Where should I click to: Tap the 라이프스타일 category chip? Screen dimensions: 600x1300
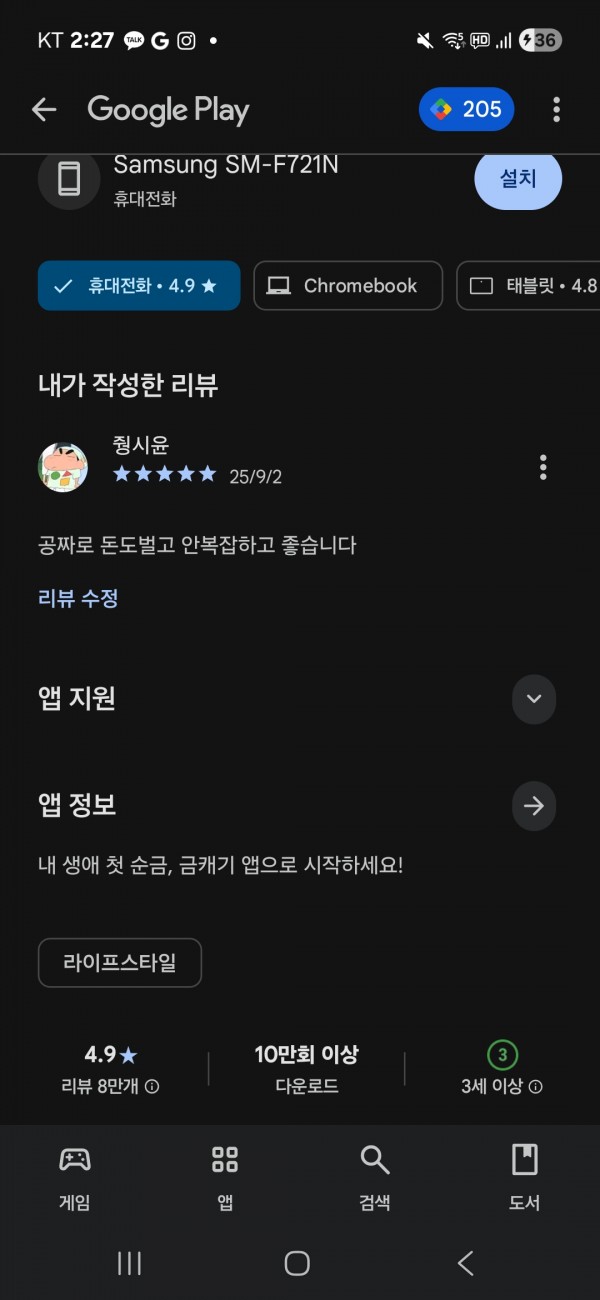pyautogui.click(x=120, y=963)
